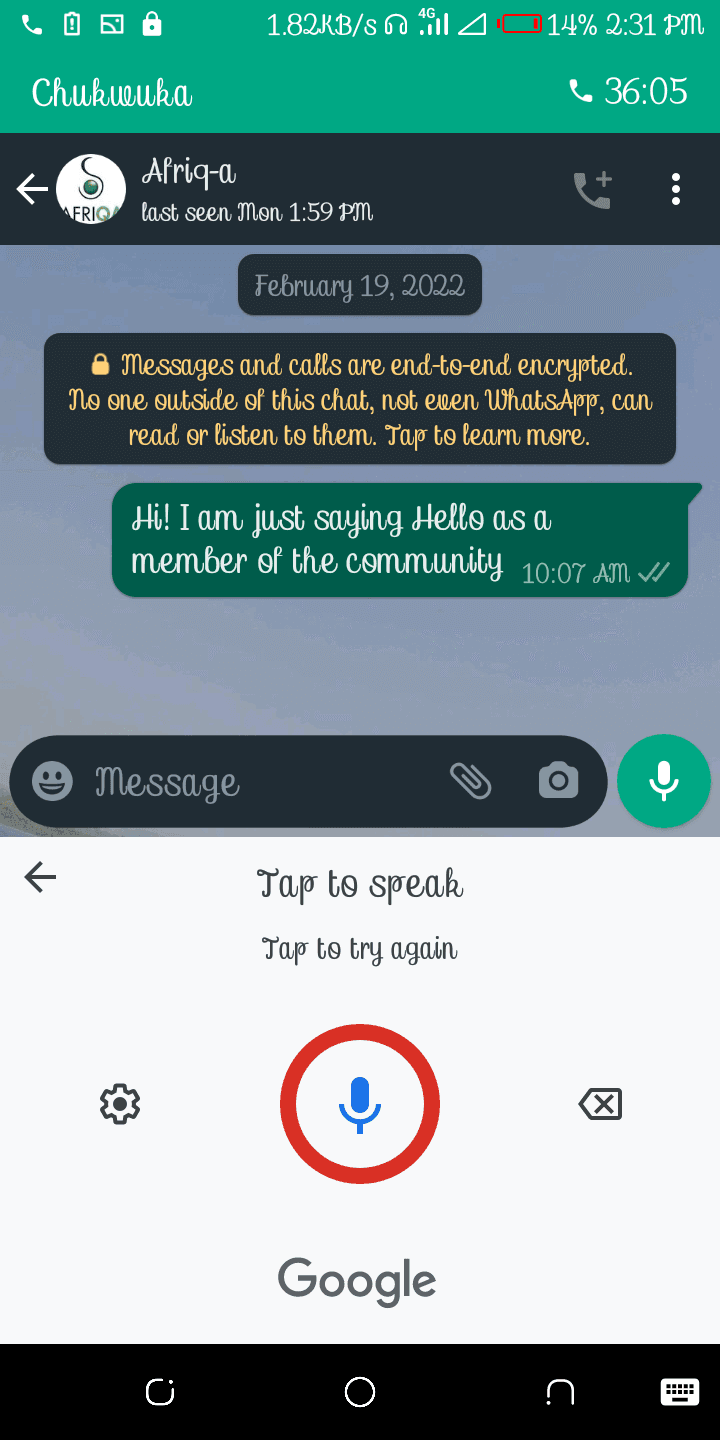Viewport: 720px width, 1440px height.
Task: Switch input method via keyboard icon
Action: (679, 1392)
